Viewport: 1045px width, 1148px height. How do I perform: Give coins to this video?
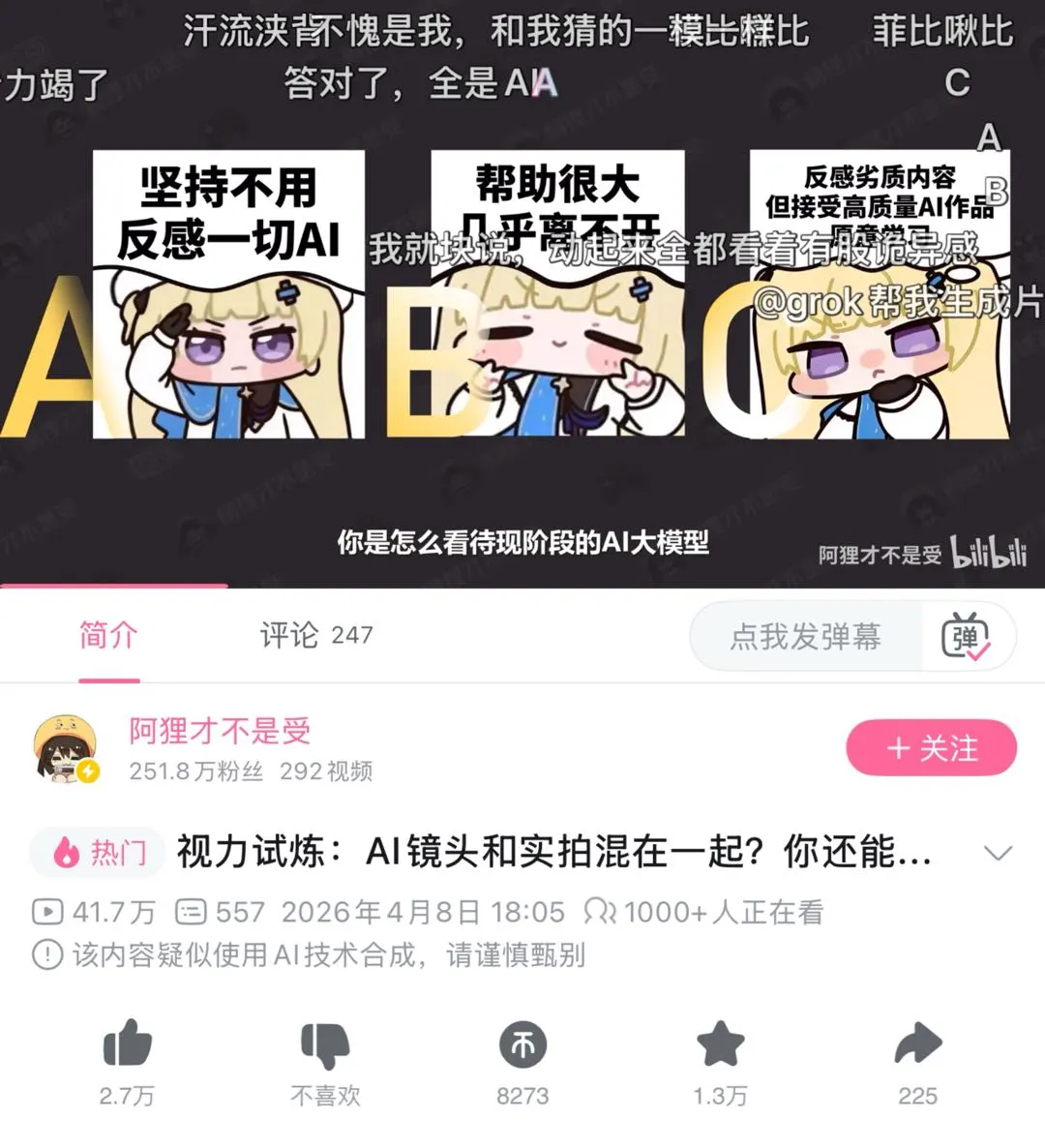[x=522, y=1045]
